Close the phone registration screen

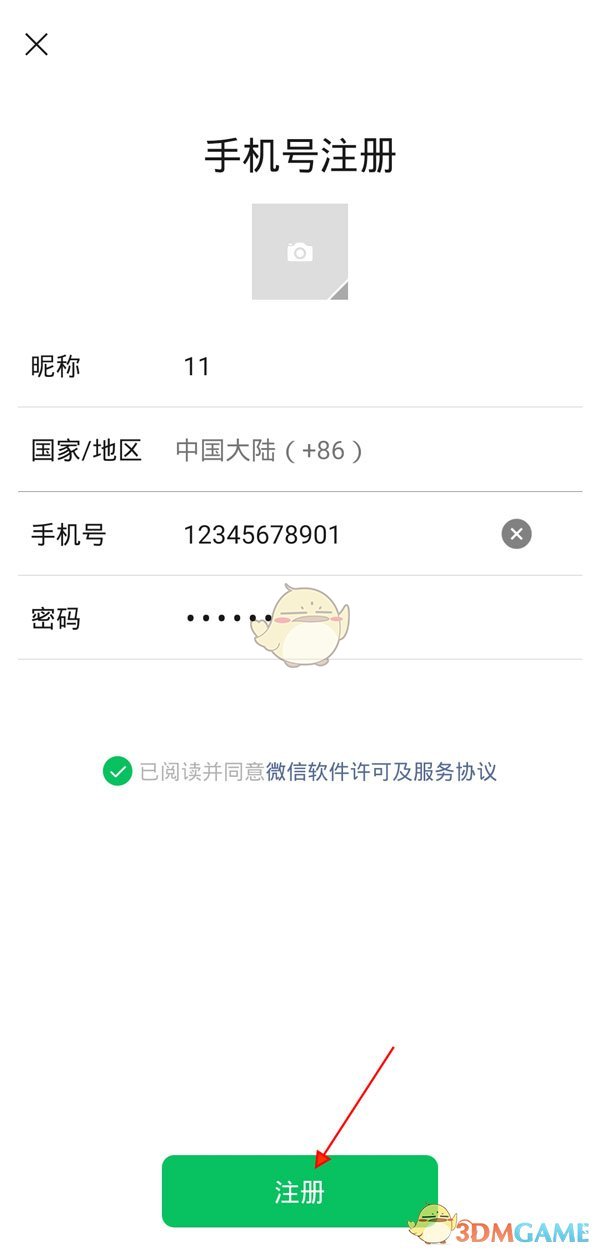point(37,44)
